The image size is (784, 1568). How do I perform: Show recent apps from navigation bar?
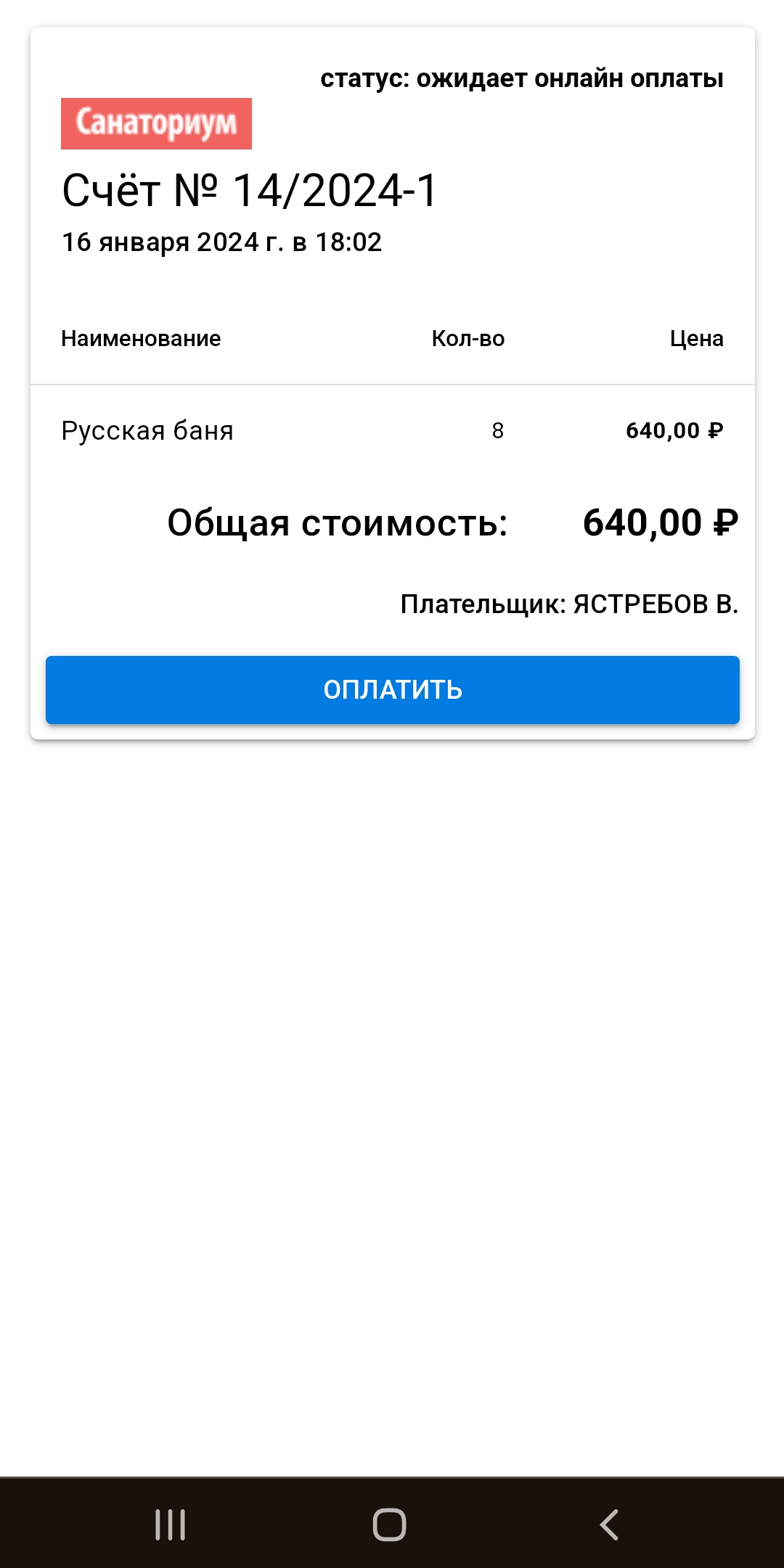click(171, 1524)
